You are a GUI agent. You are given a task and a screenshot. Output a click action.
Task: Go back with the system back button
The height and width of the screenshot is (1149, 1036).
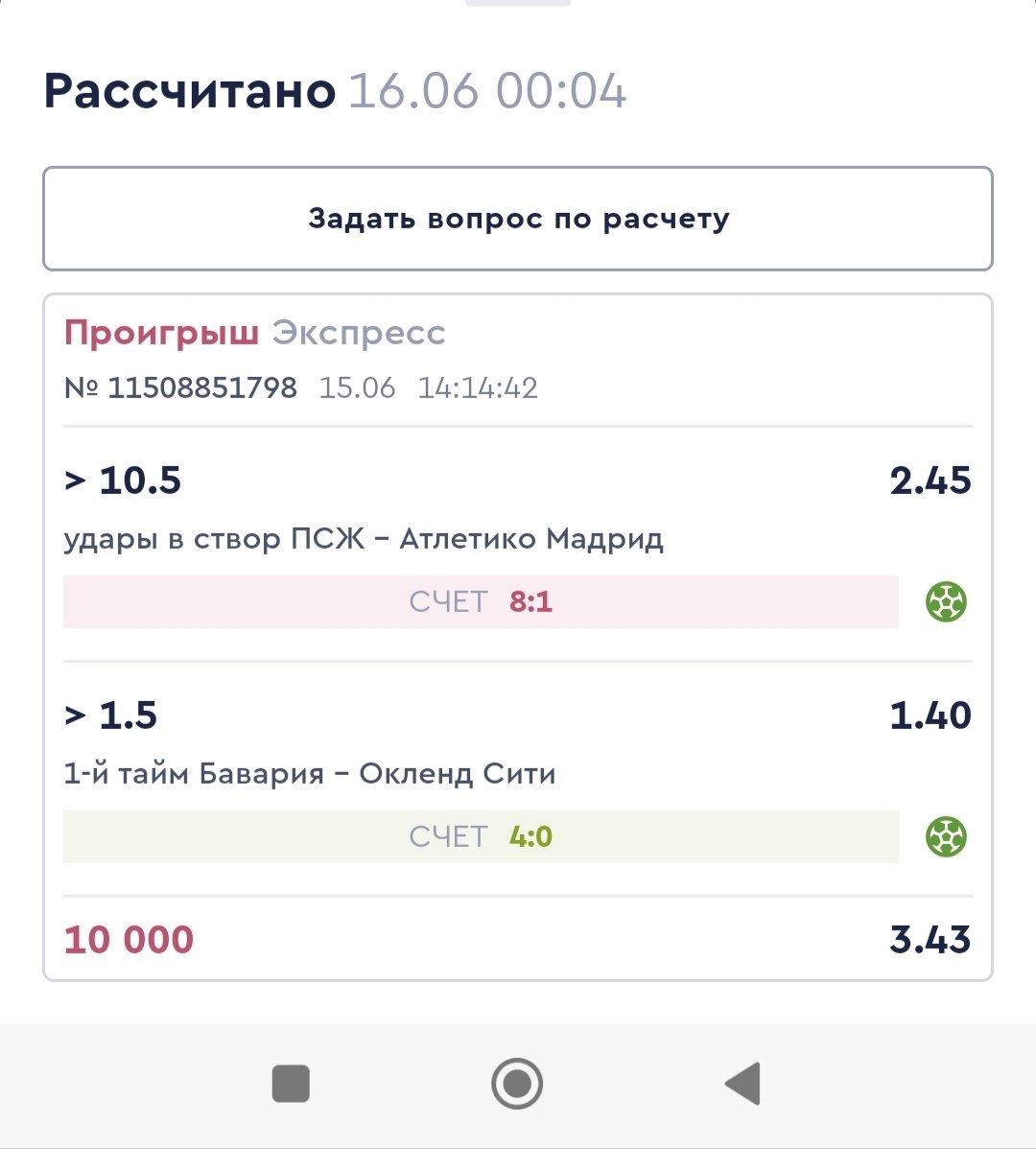click(742, 1084)
